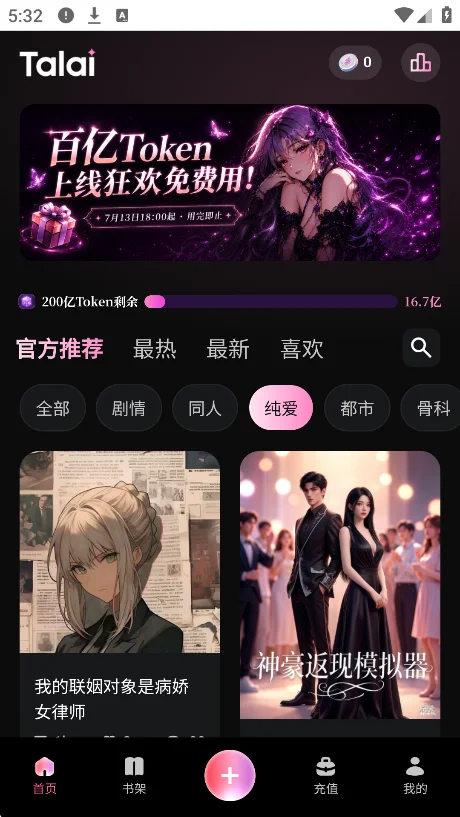Tap the 纯爱 filter chip
Viewport: 460px width, 817px height.
tap(281, 408)
